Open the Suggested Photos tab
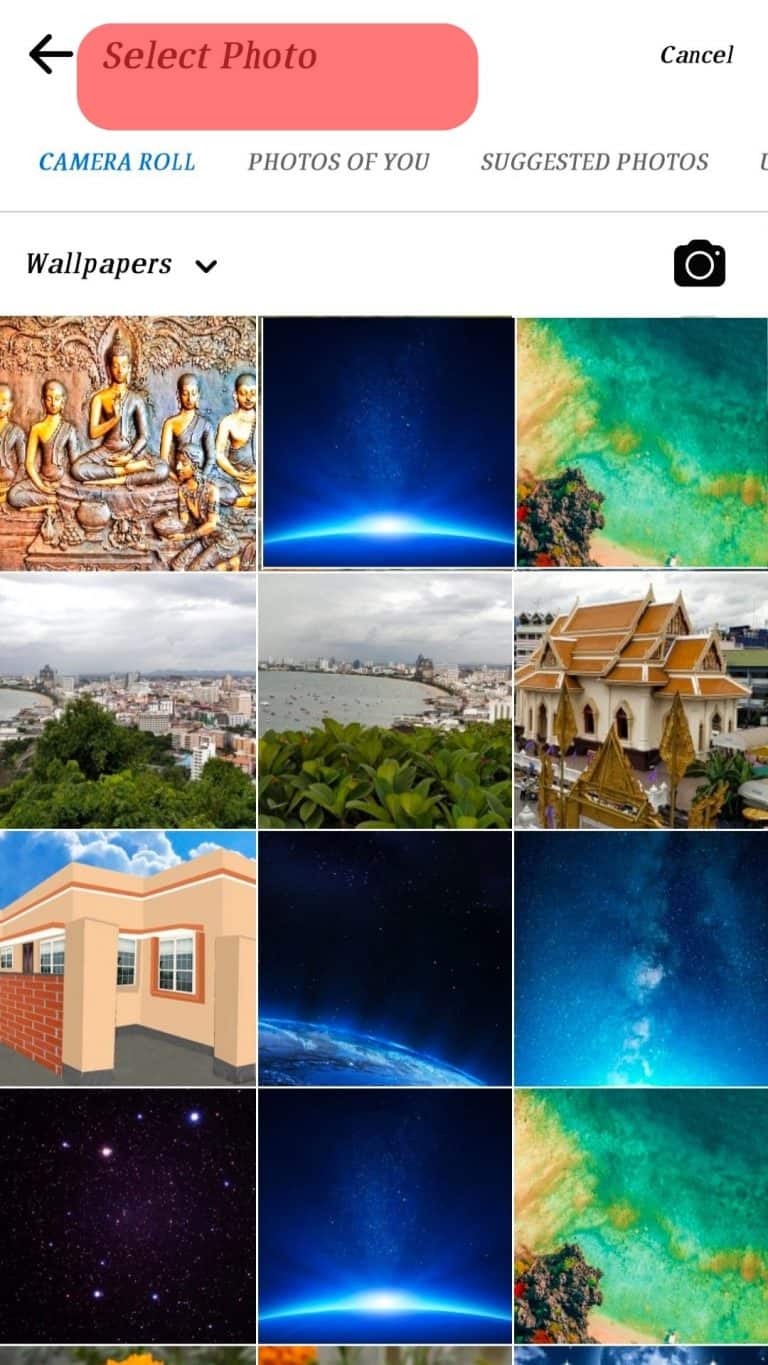The width and height of the screenshot is (768, 1365). (x=594, y=162)
